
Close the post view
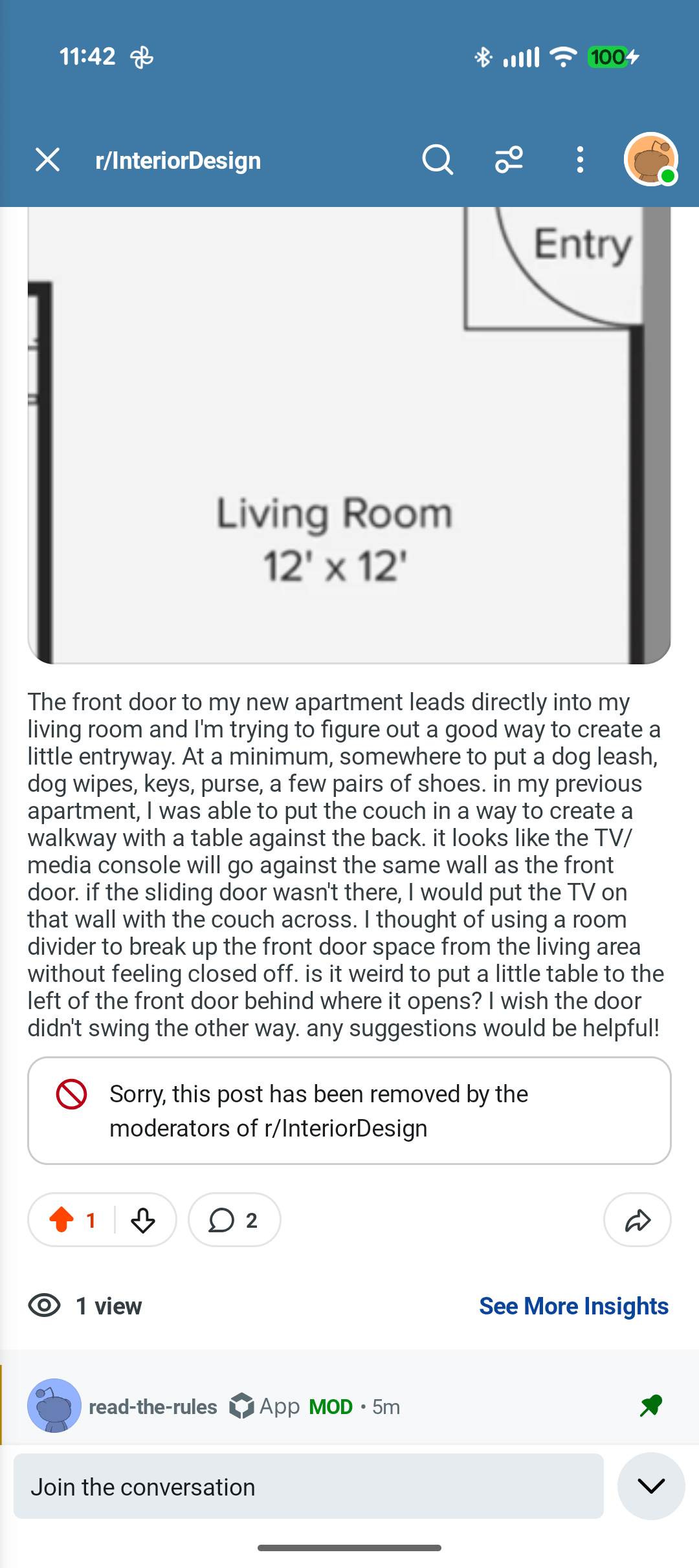47,160
